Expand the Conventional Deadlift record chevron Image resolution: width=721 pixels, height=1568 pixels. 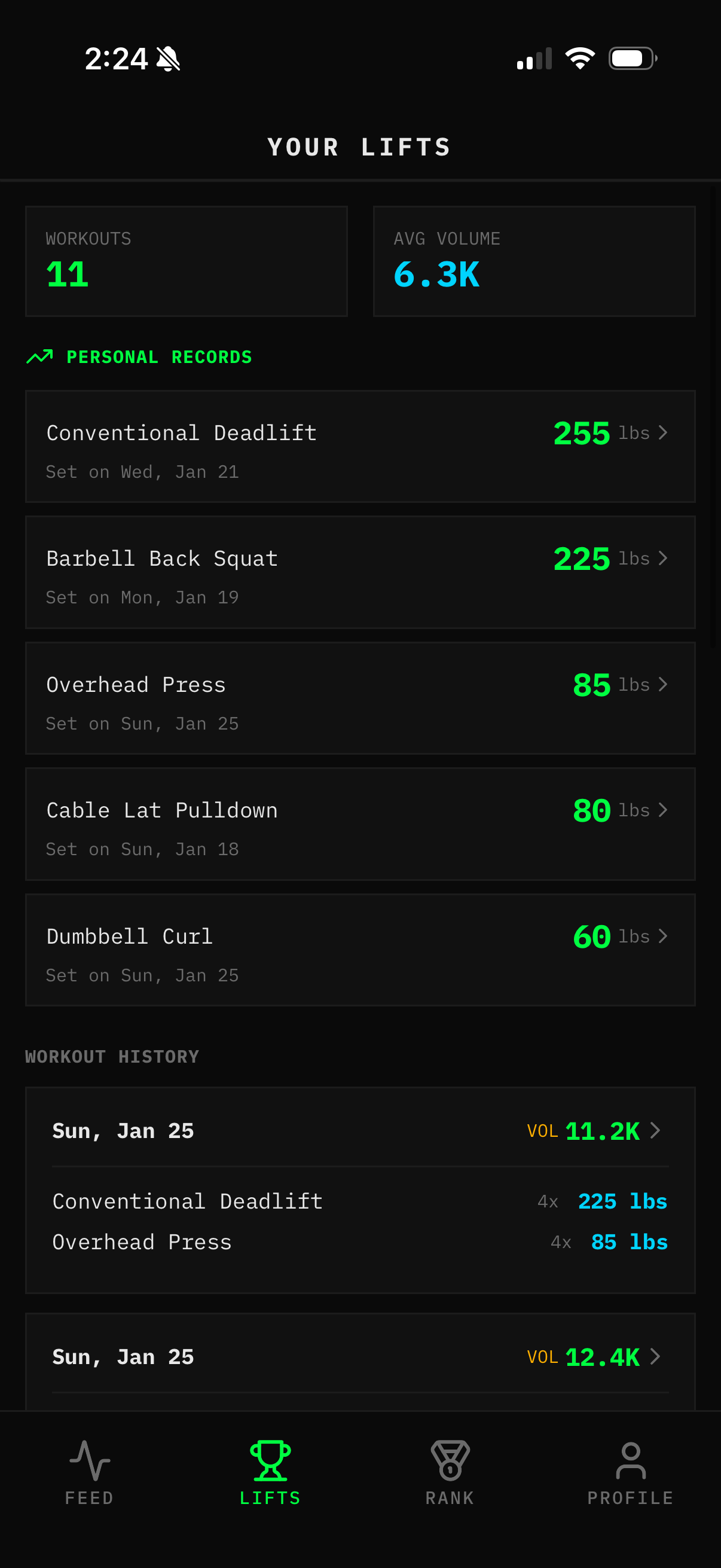point(662,432)
